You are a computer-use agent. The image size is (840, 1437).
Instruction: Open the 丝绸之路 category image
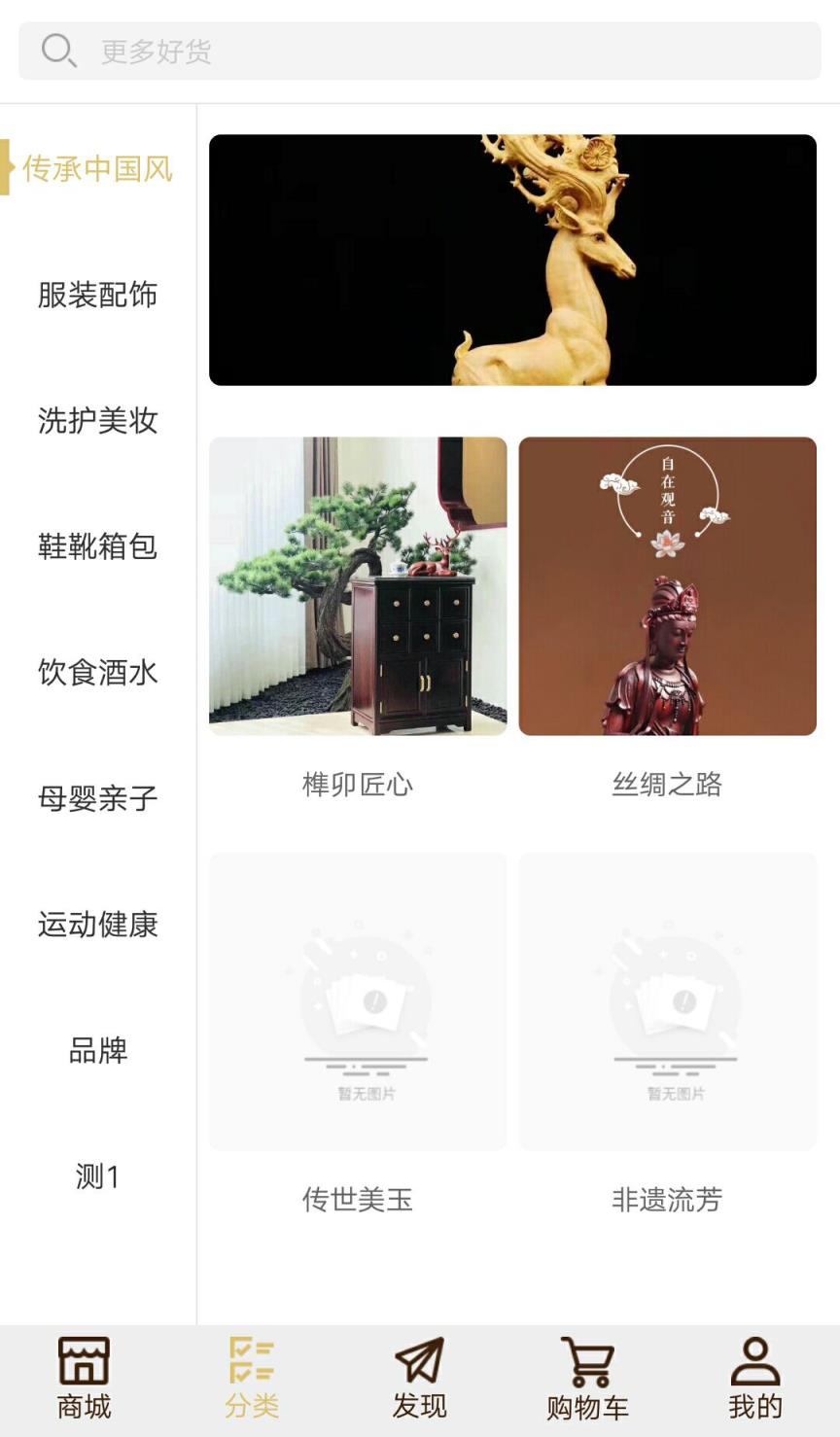(x=668, y=585)
